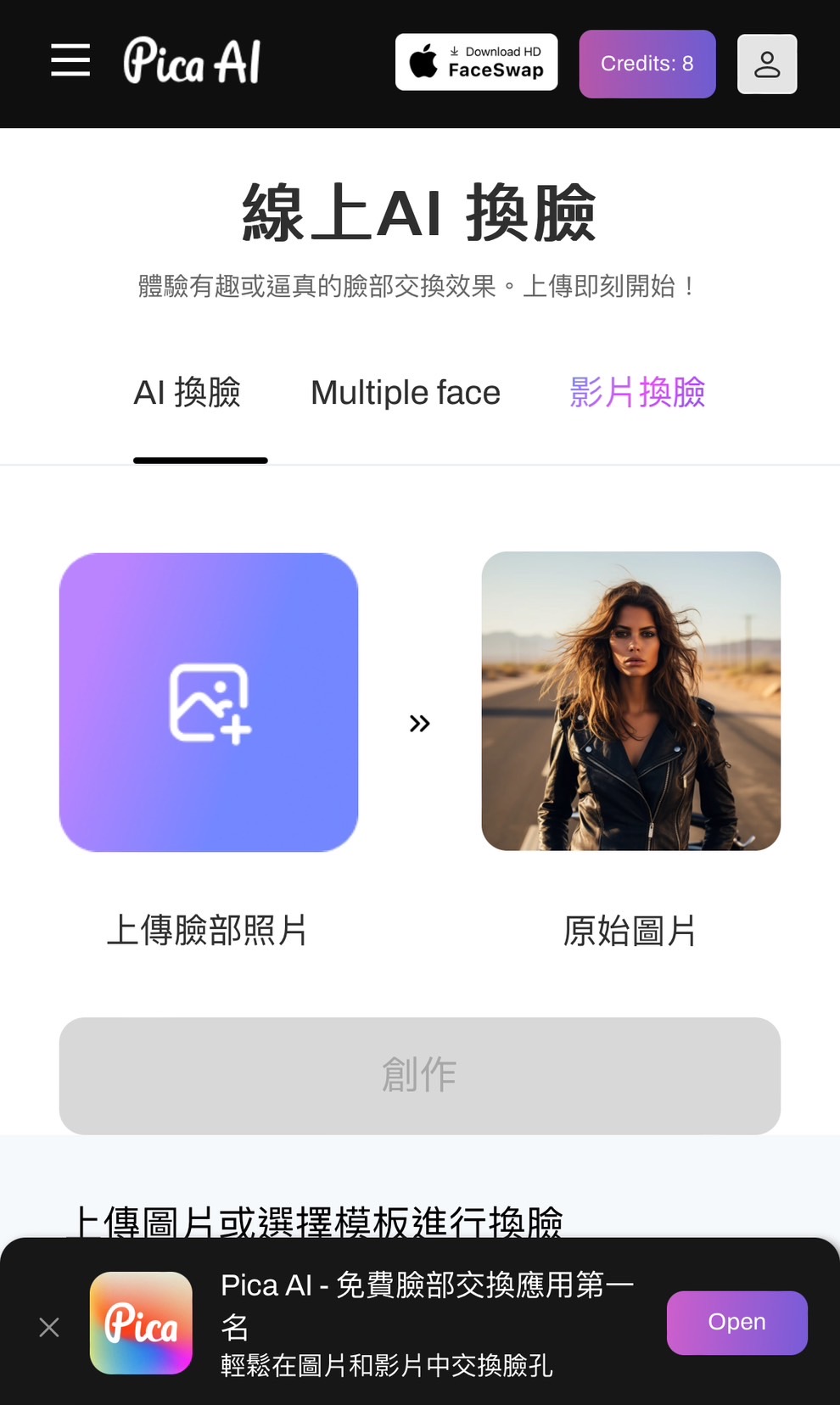
Task: Switch to the Multiple face tab
Action: click(x=405, y=393)
